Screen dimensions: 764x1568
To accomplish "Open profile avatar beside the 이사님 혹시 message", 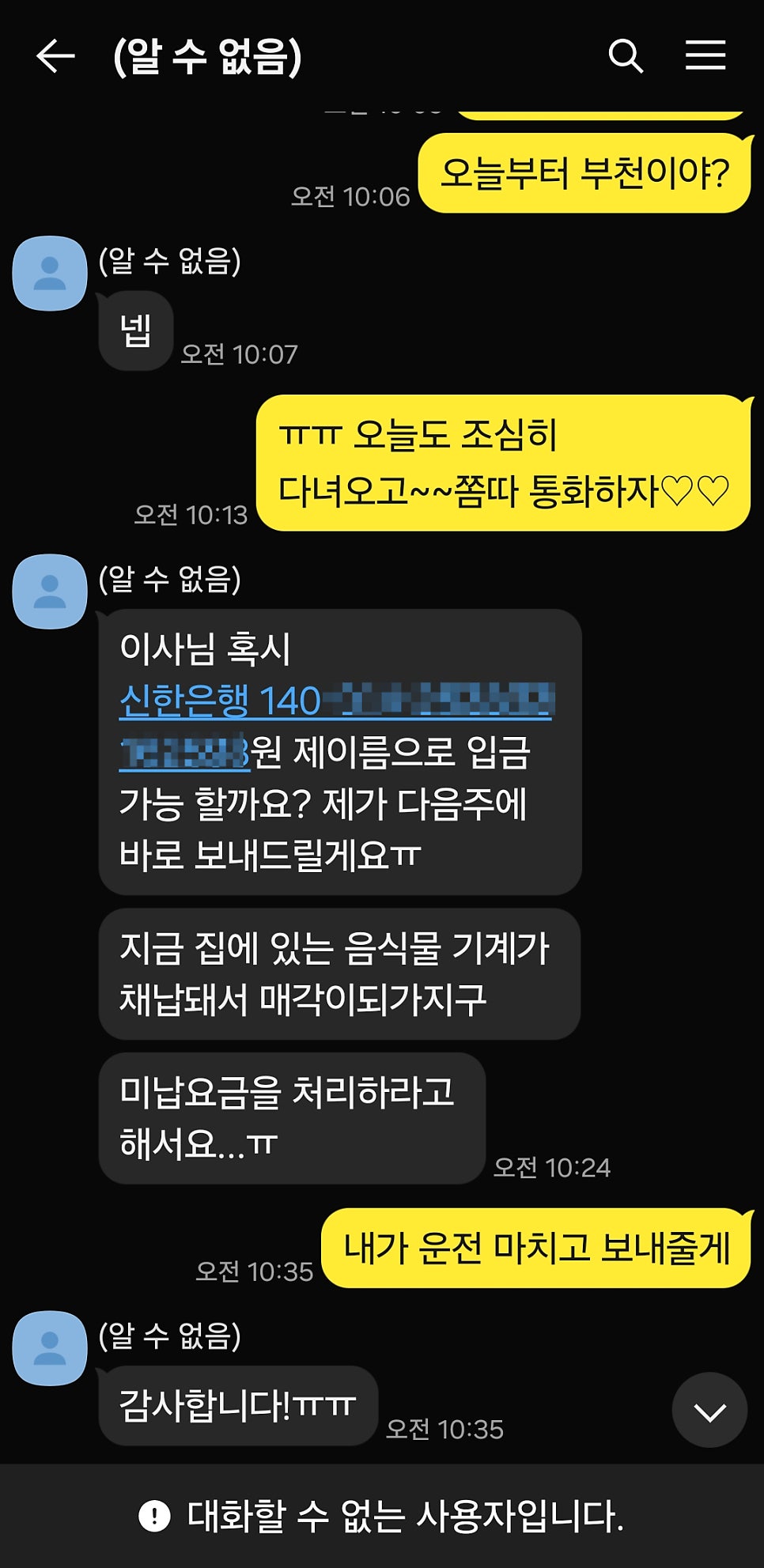I will pos(50,591).
